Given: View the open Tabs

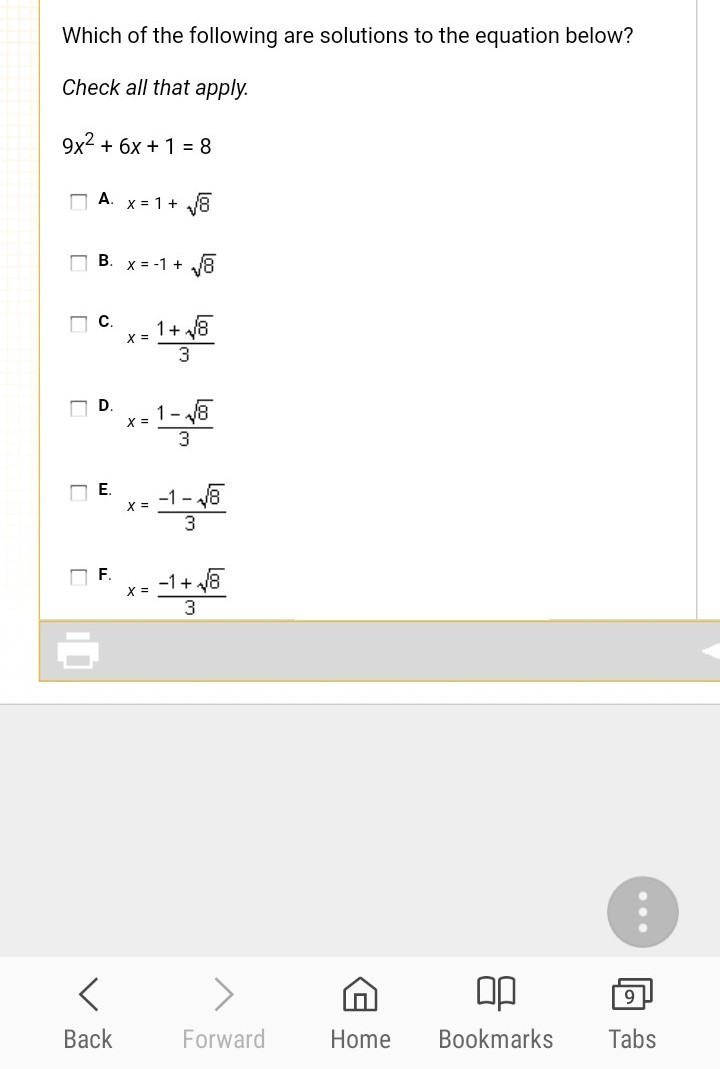Looking at the screenshot, I should click(631, 1012).
